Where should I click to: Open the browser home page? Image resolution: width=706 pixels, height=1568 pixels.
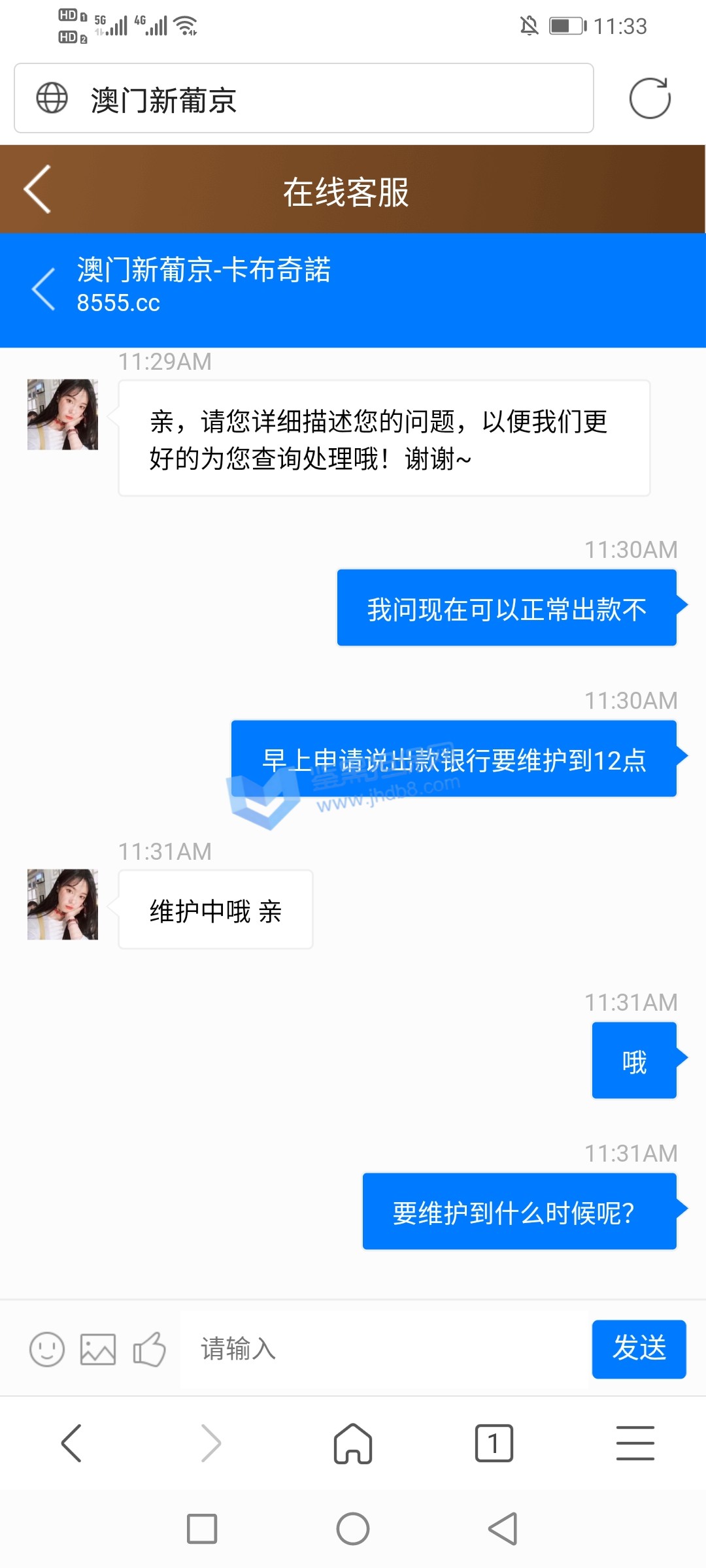pos(353,1443)
